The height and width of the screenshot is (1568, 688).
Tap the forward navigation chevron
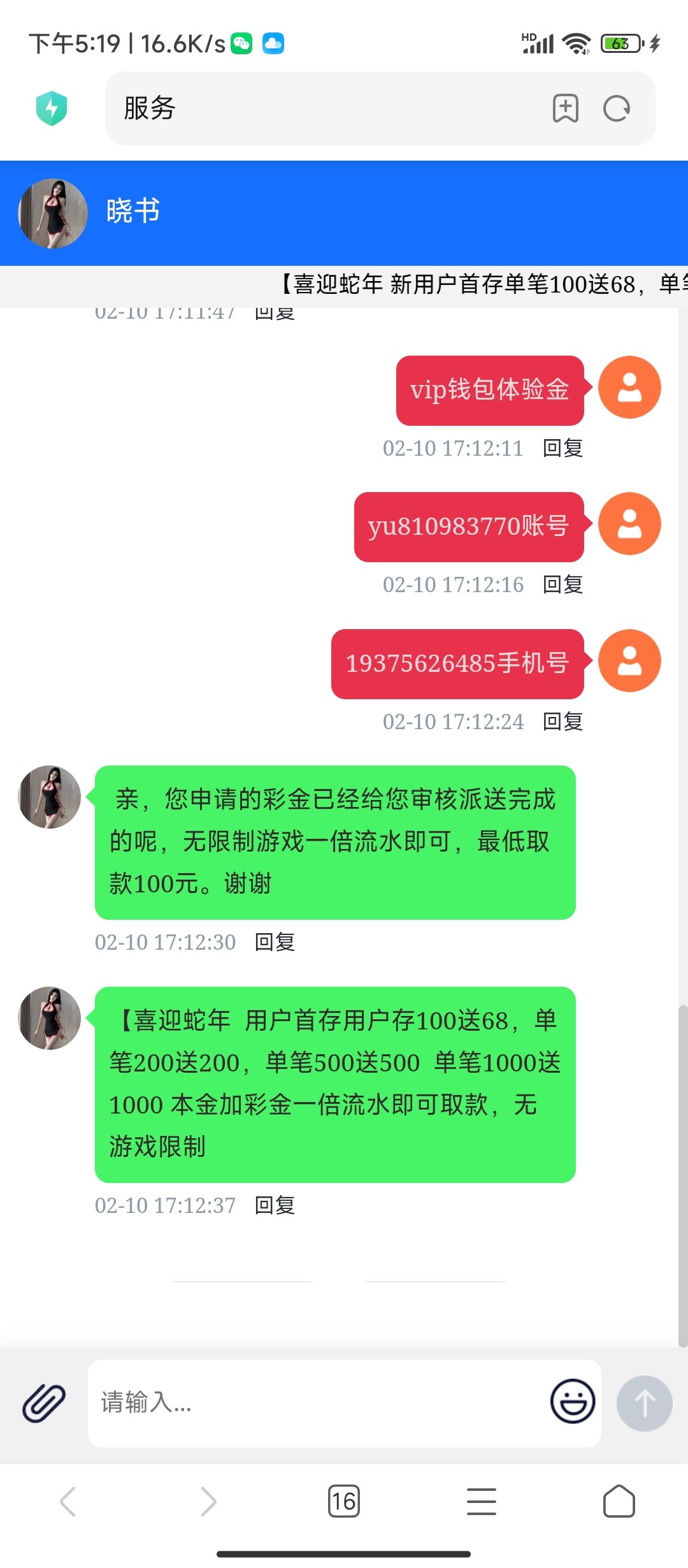pyautogui.click(x=206, y=1502)
